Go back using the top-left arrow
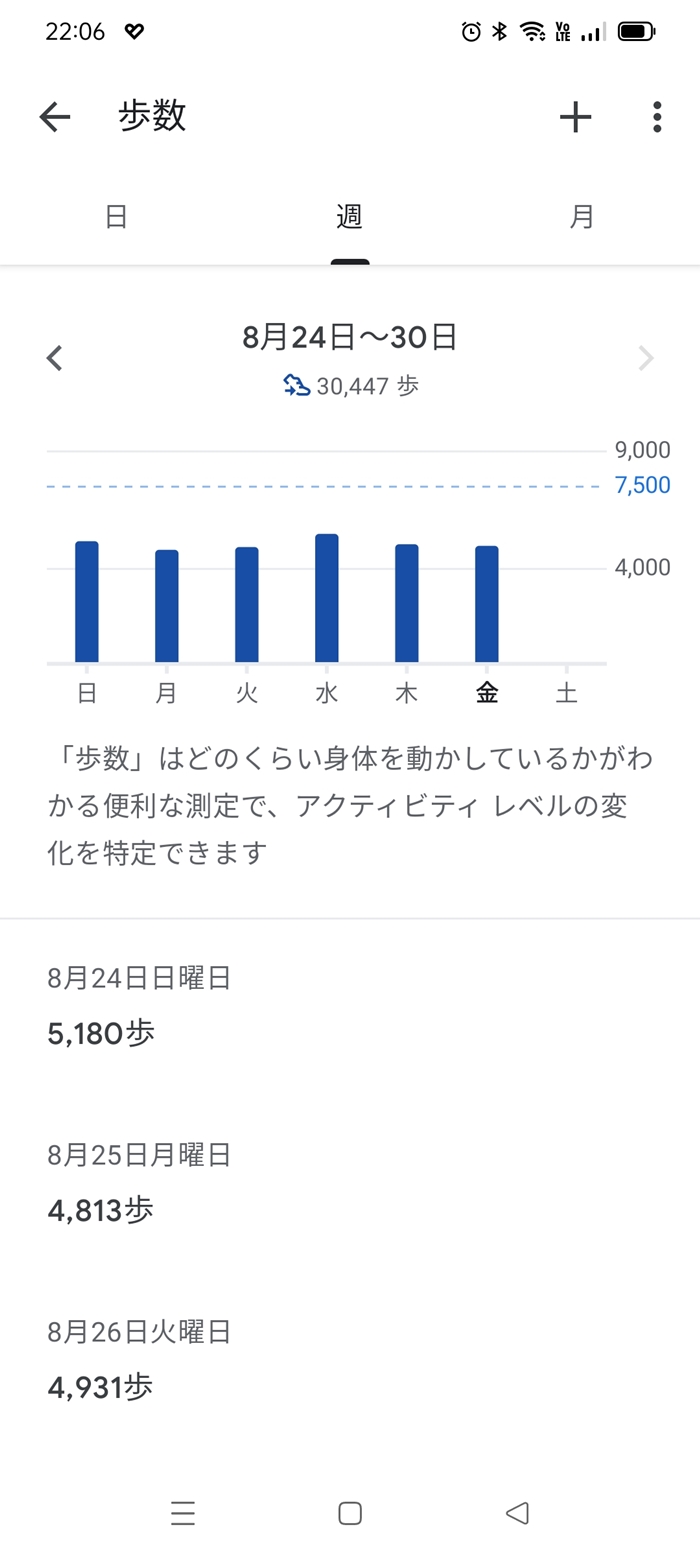Screen dimensions: 700x1556 tap(55, 118)
